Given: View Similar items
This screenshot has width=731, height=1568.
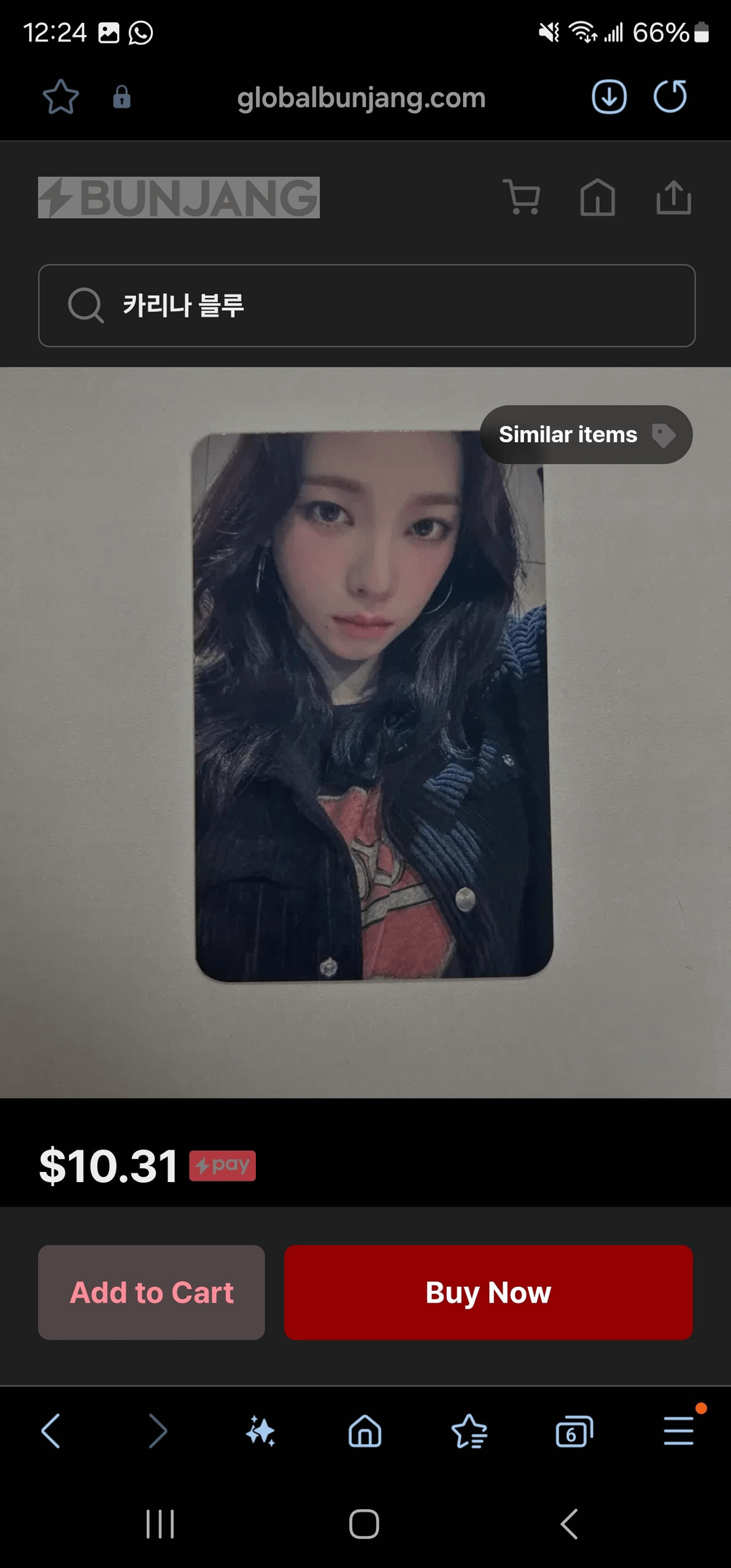Looking at the screenshot, I should (585, 435).
